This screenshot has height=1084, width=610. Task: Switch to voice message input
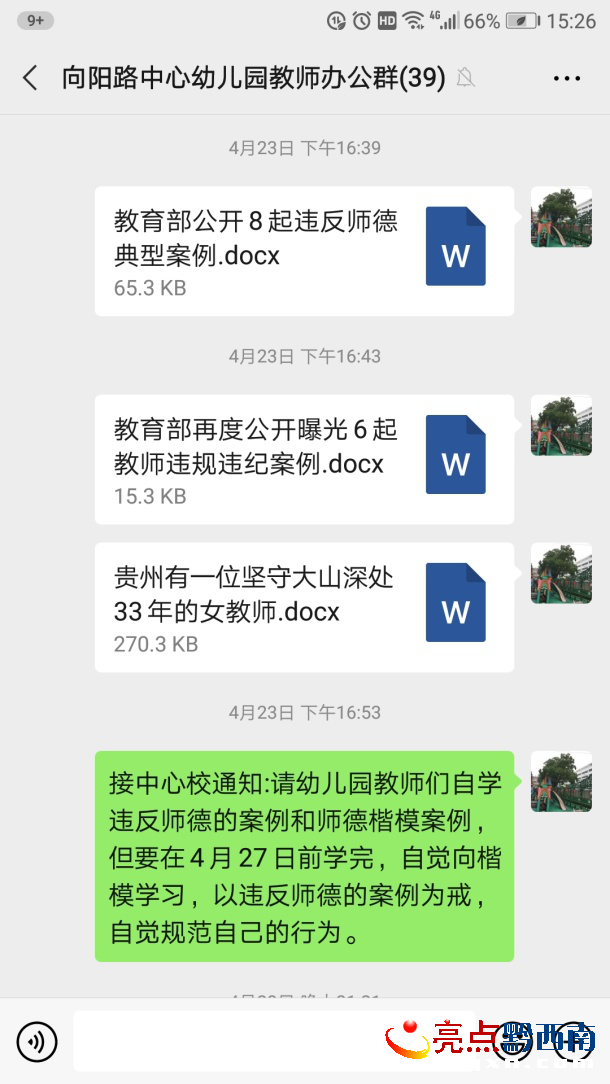pyautogui.click(x=37, y=1042)
